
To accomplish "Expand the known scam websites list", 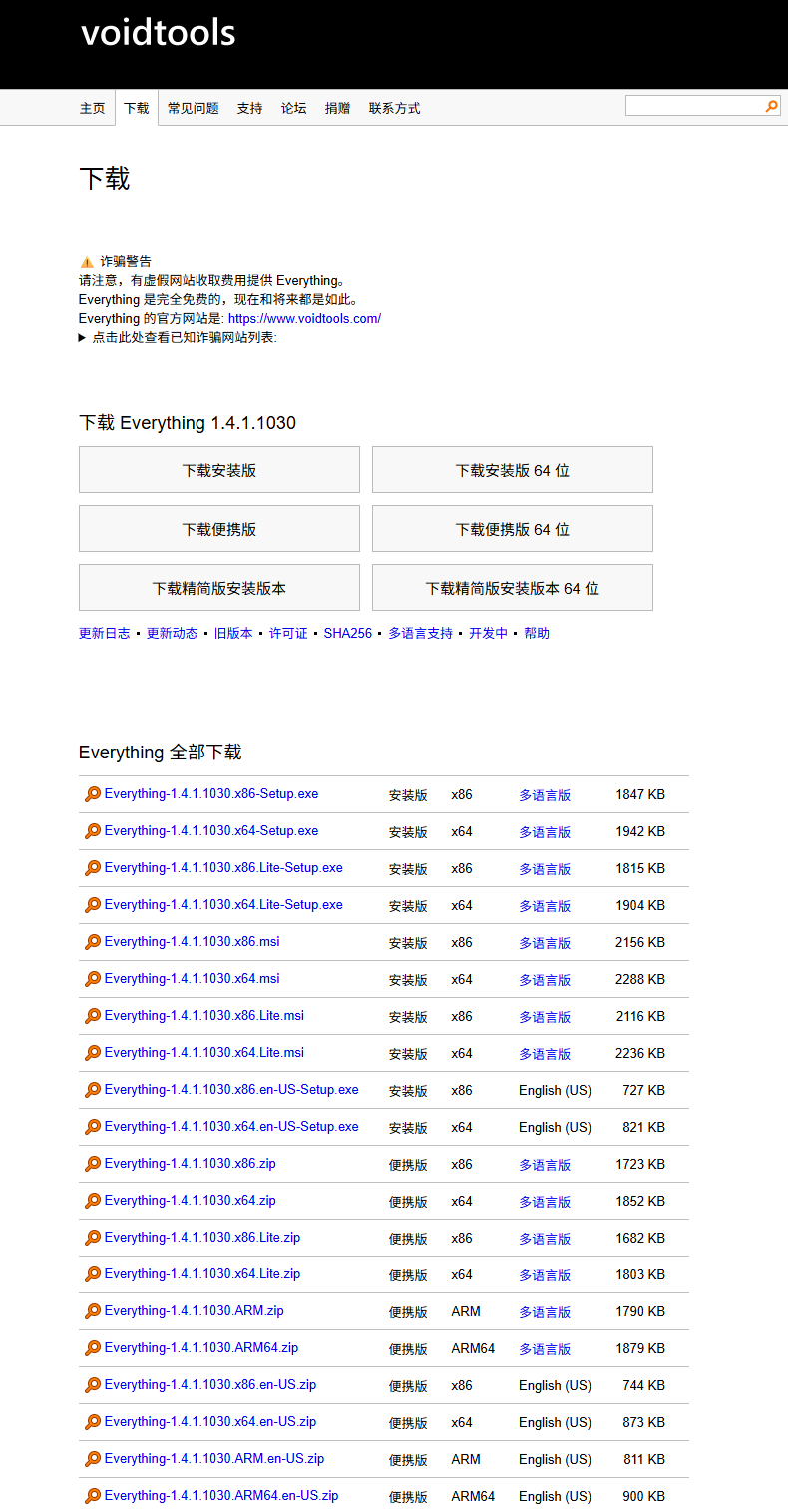I will 178,337.
